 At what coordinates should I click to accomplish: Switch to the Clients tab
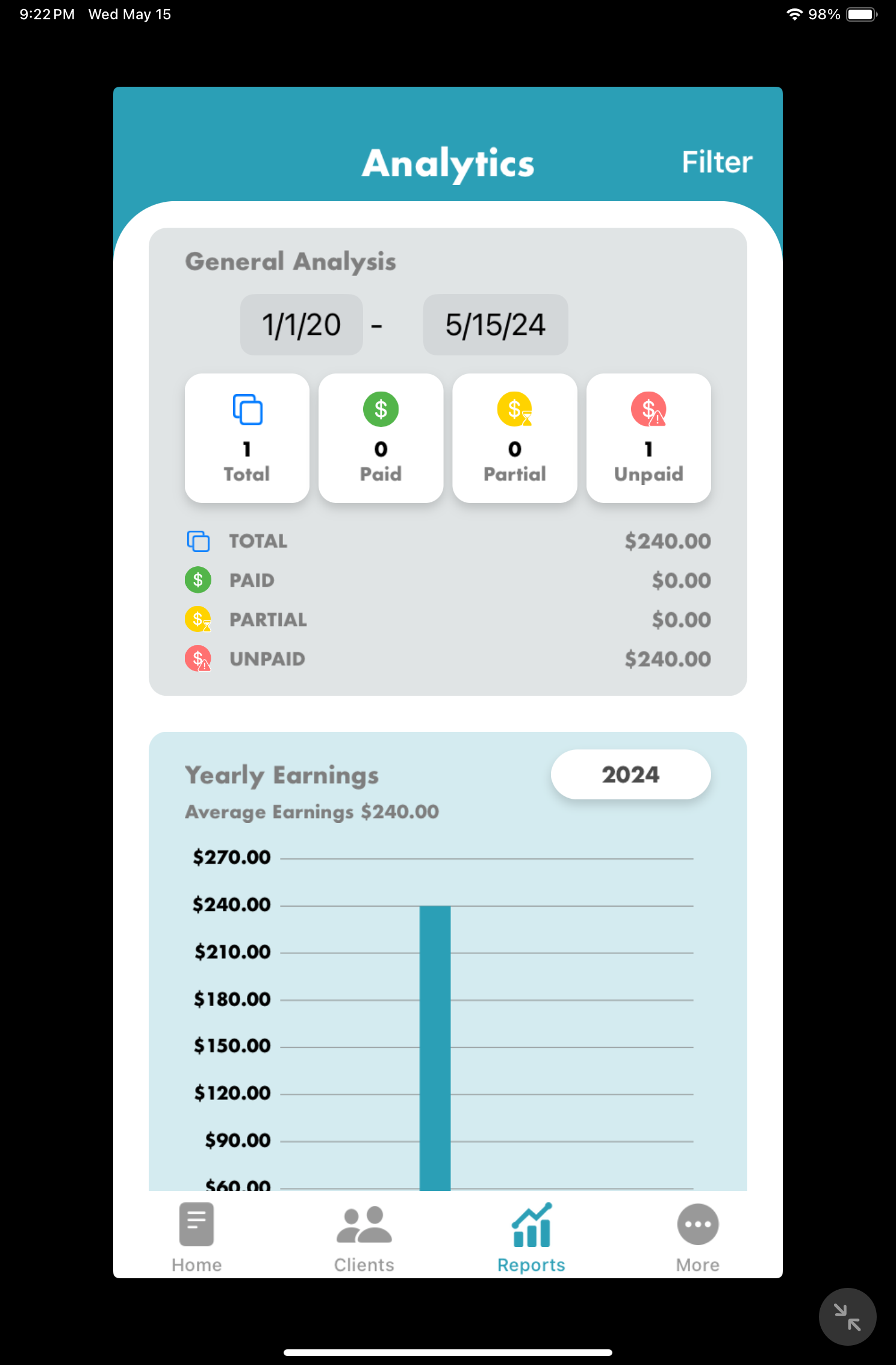coord(364,1237)
